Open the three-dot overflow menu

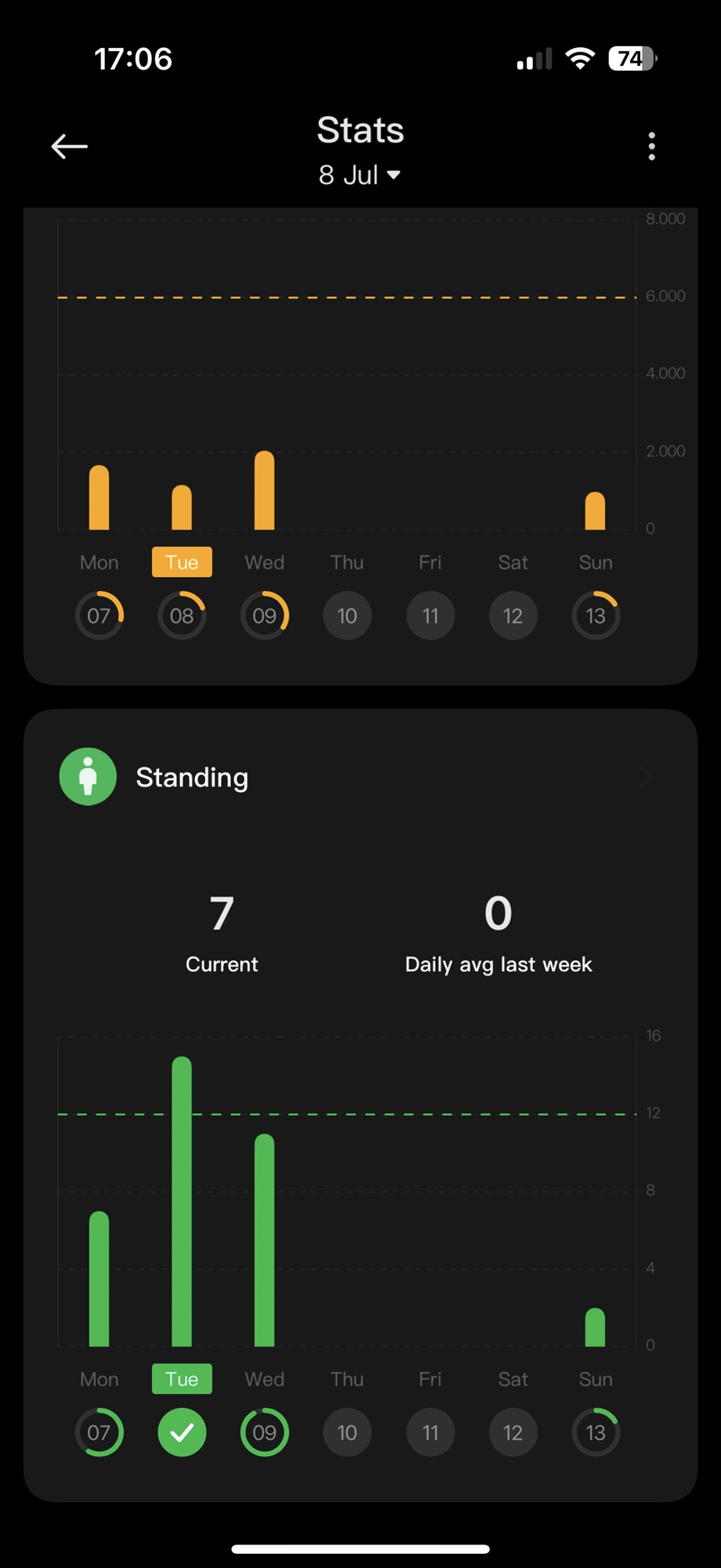(651, 147)
